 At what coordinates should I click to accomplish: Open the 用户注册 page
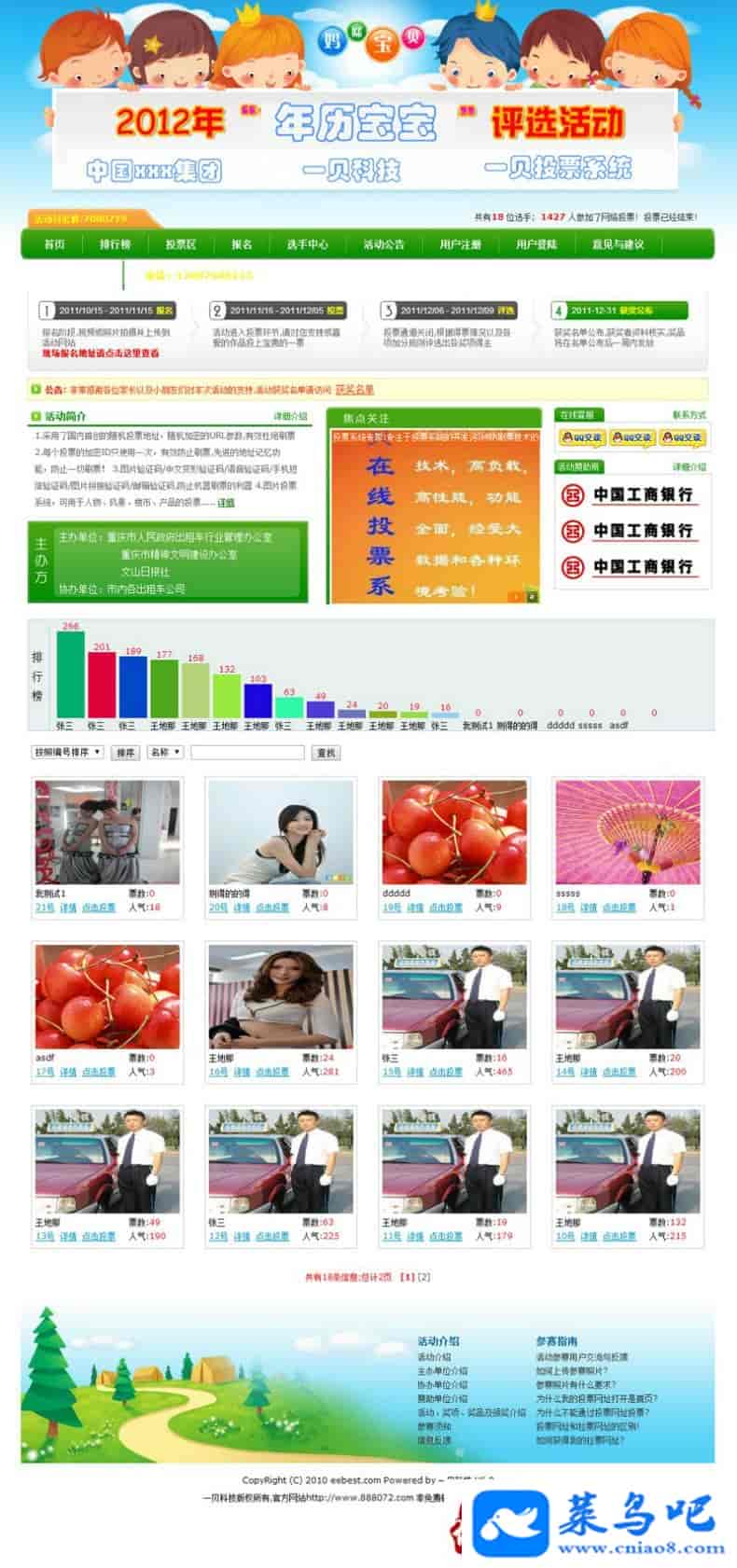(460, 244)
